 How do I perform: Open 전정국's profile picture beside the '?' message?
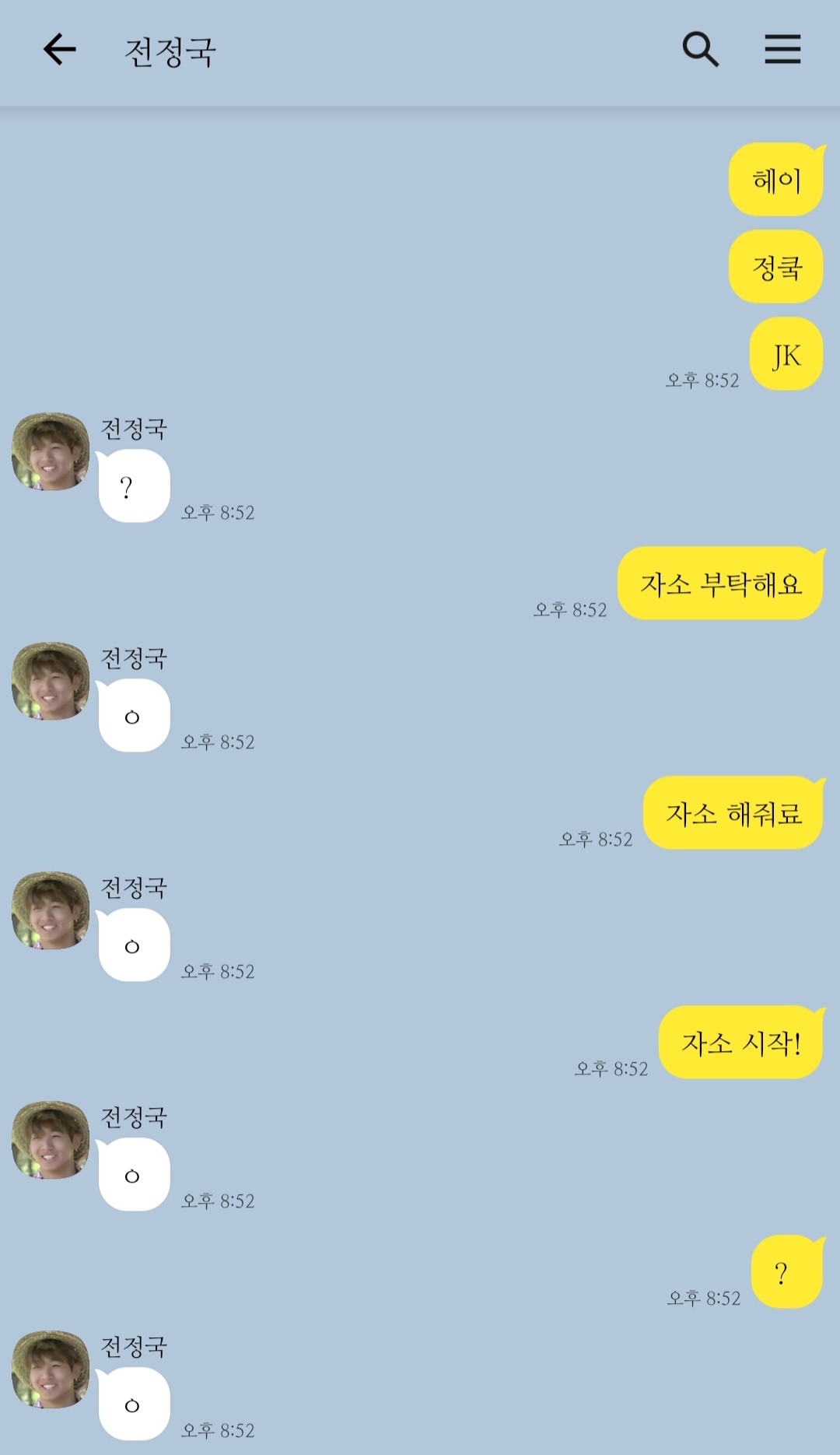click(x=51, y=452)
